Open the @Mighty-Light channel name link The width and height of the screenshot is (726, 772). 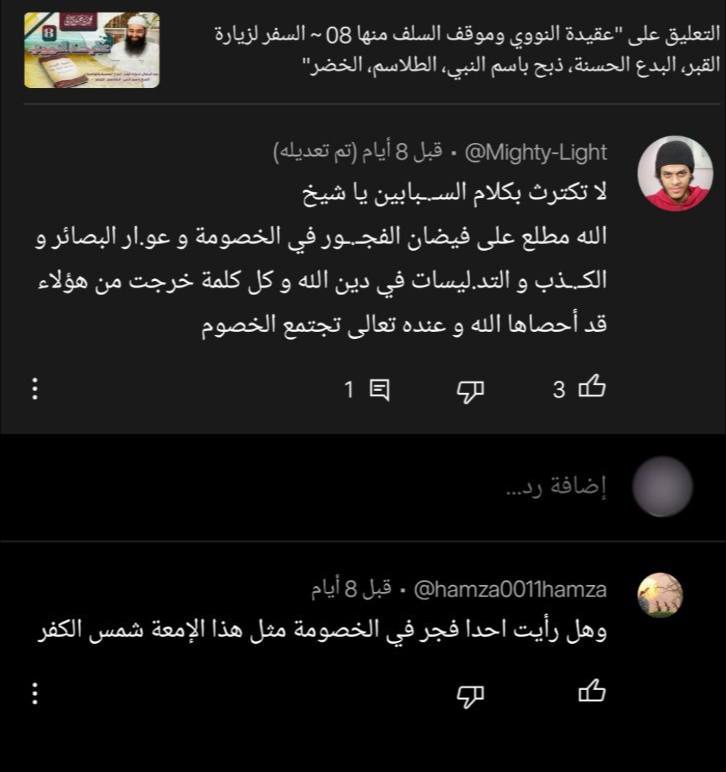536,151
